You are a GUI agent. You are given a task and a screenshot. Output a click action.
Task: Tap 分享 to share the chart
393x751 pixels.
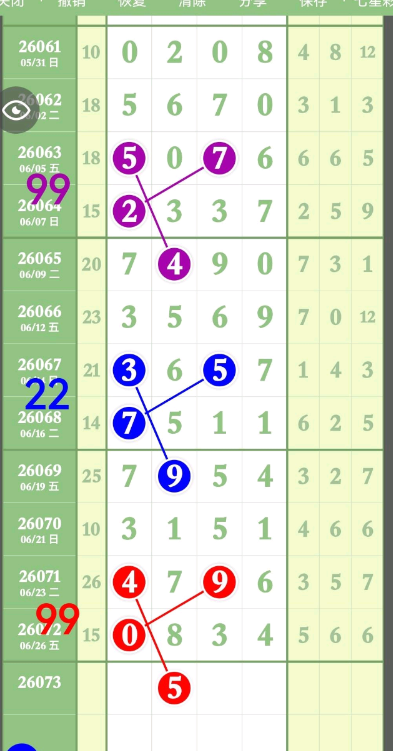pyautogui.click(x=252, y=3)
